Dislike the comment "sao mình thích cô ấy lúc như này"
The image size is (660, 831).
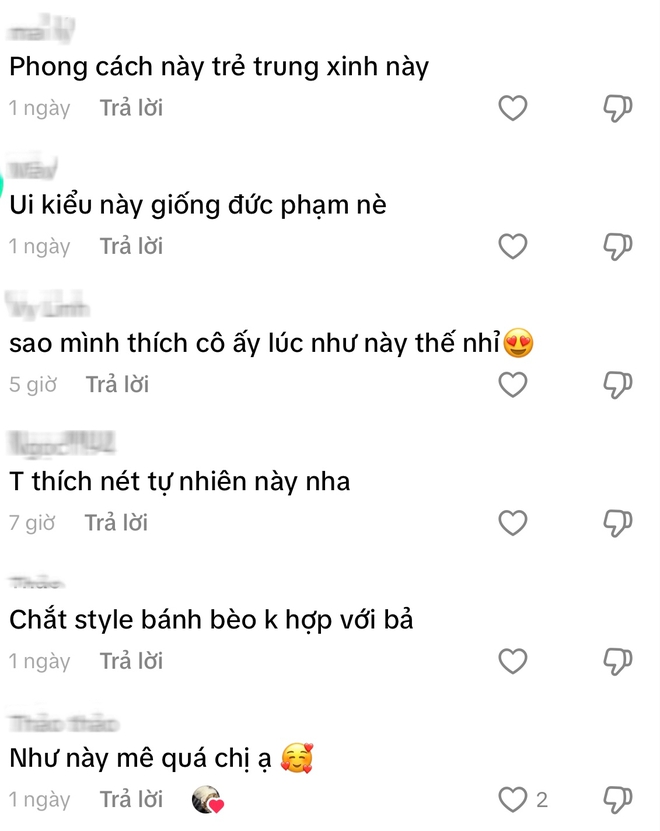pos(618,384)
